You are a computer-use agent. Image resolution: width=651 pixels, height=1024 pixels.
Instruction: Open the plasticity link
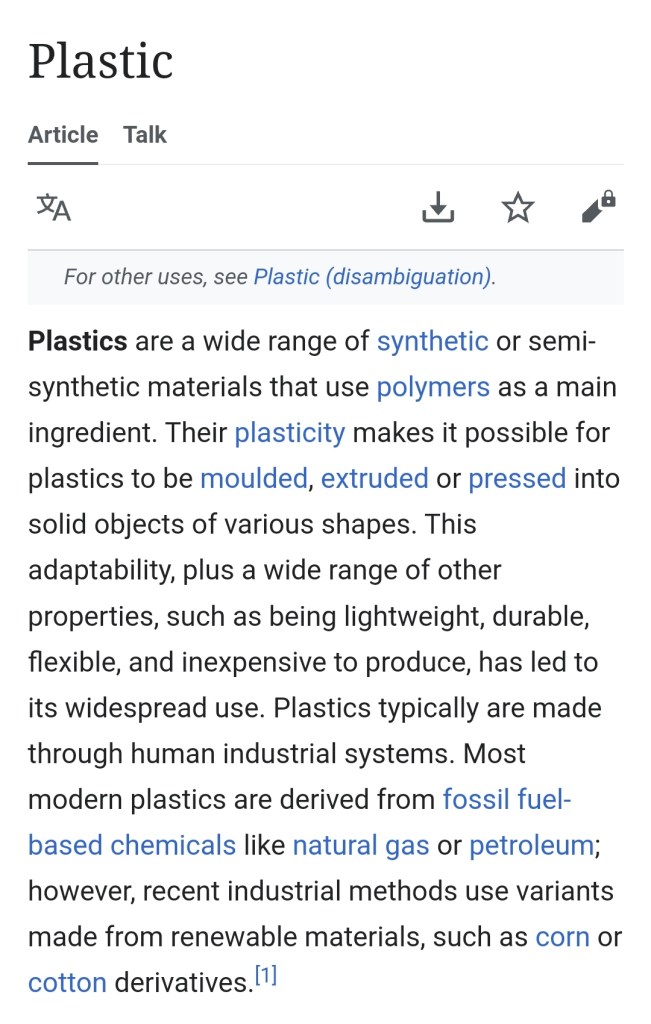click(x=289, y=433)
